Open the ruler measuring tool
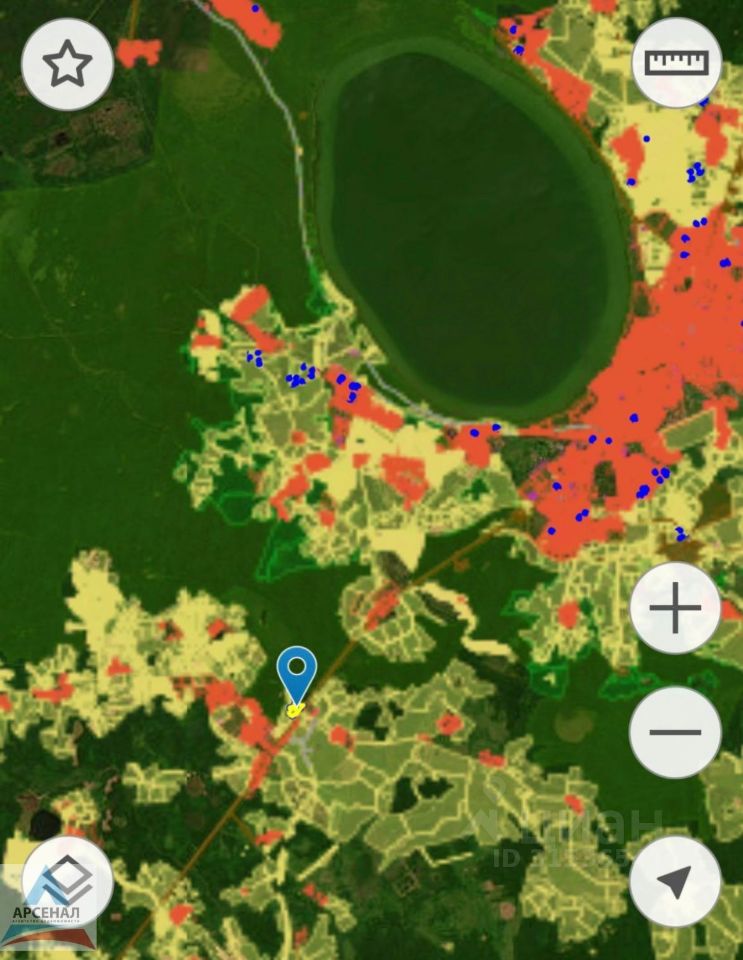 point(676,63)
